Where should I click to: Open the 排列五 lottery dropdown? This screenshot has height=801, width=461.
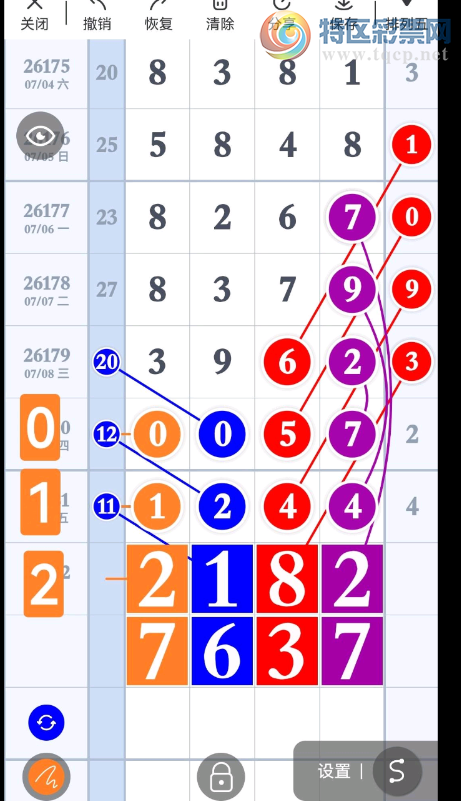click(x=407, y=15)
